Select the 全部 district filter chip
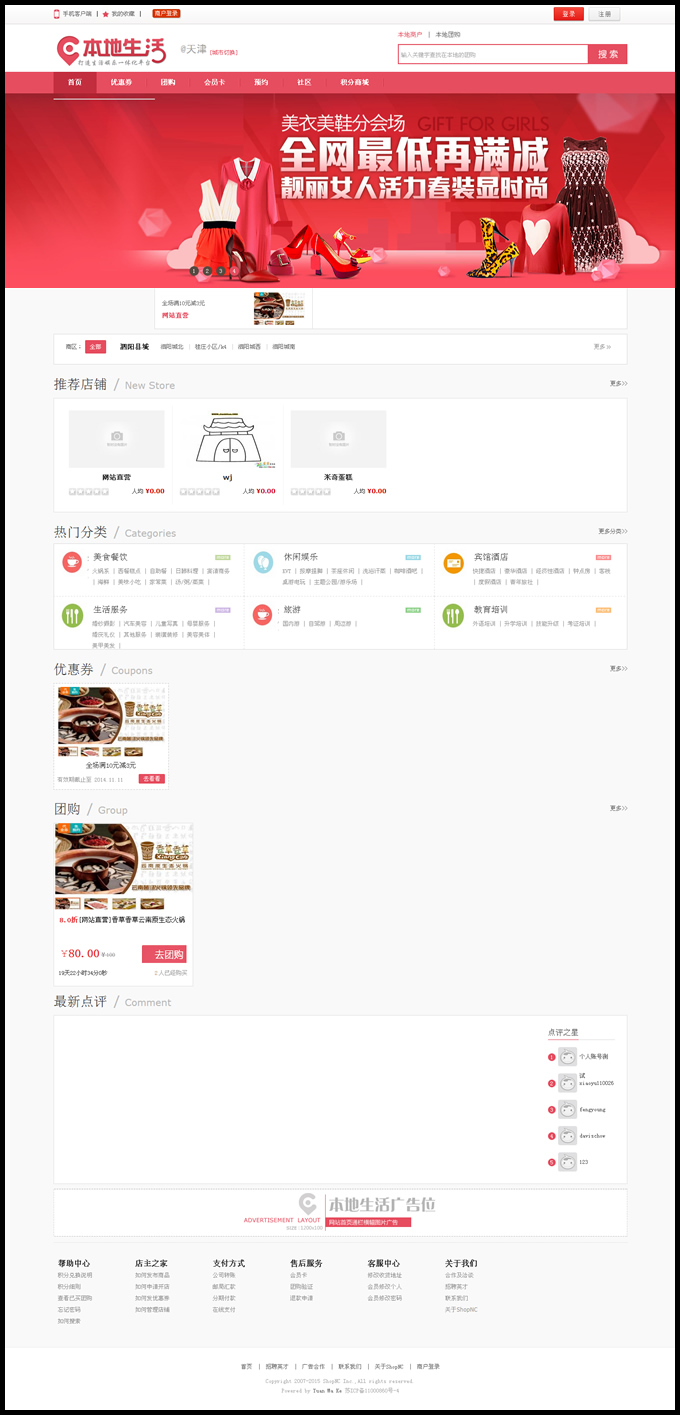The image size is (680, 1415). click(95, 347)
